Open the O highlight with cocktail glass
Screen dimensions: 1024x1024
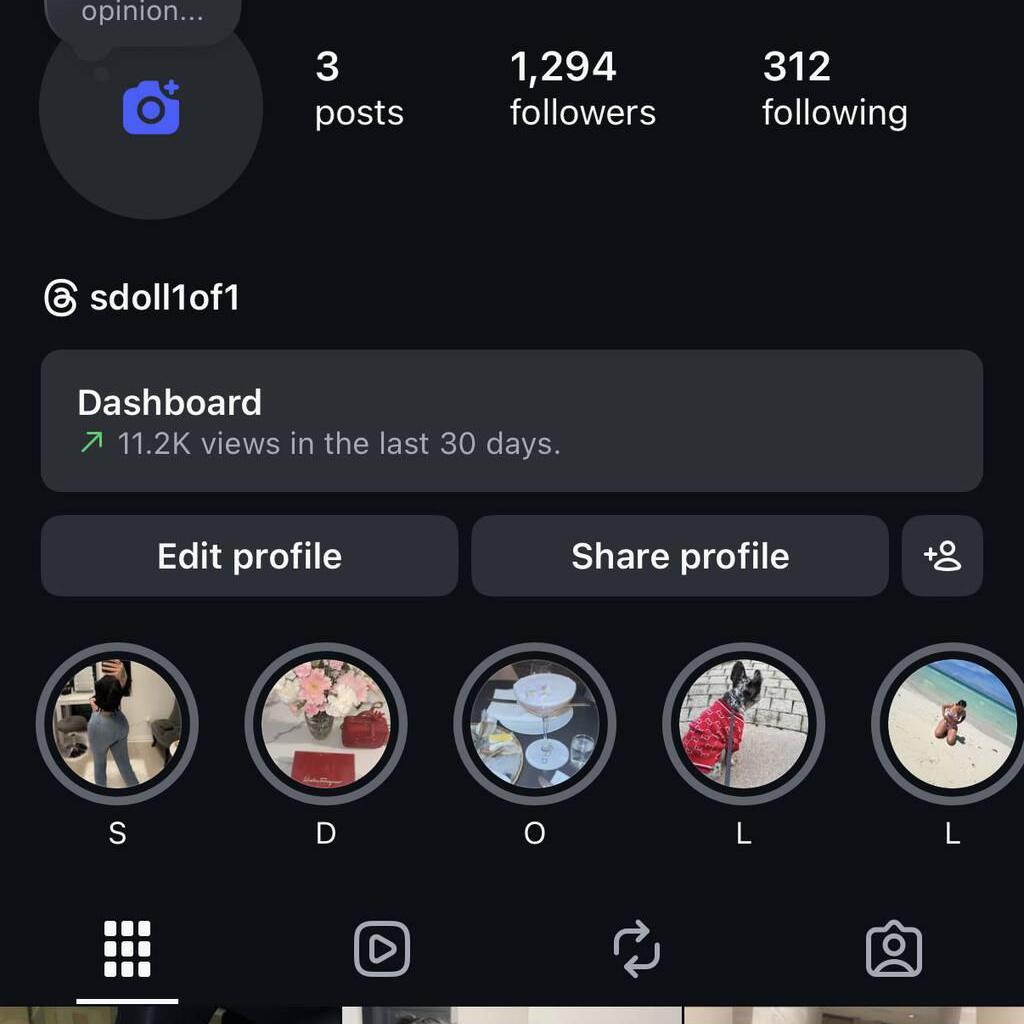535,724
